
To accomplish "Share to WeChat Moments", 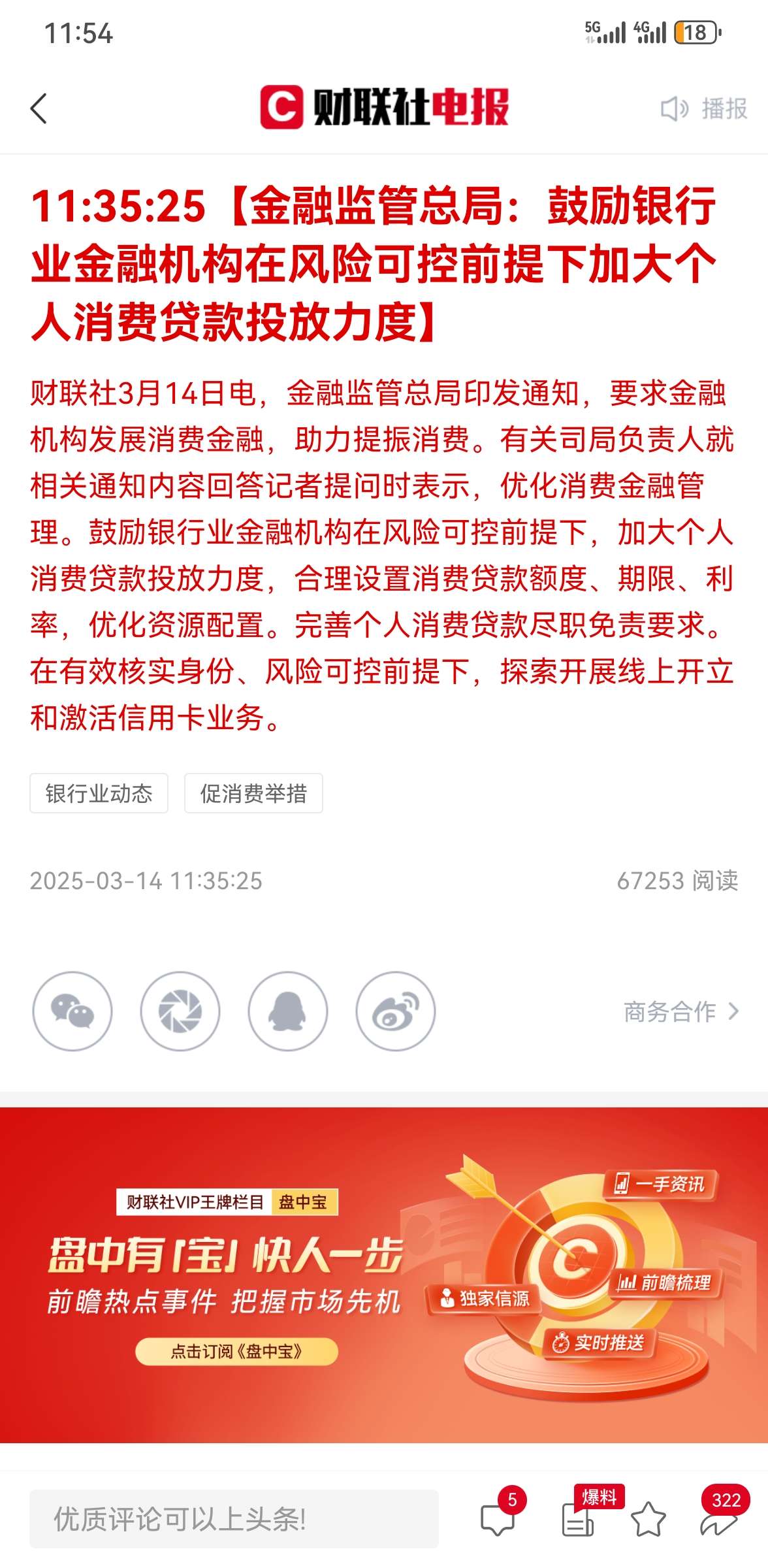I will pos(180,1011).
